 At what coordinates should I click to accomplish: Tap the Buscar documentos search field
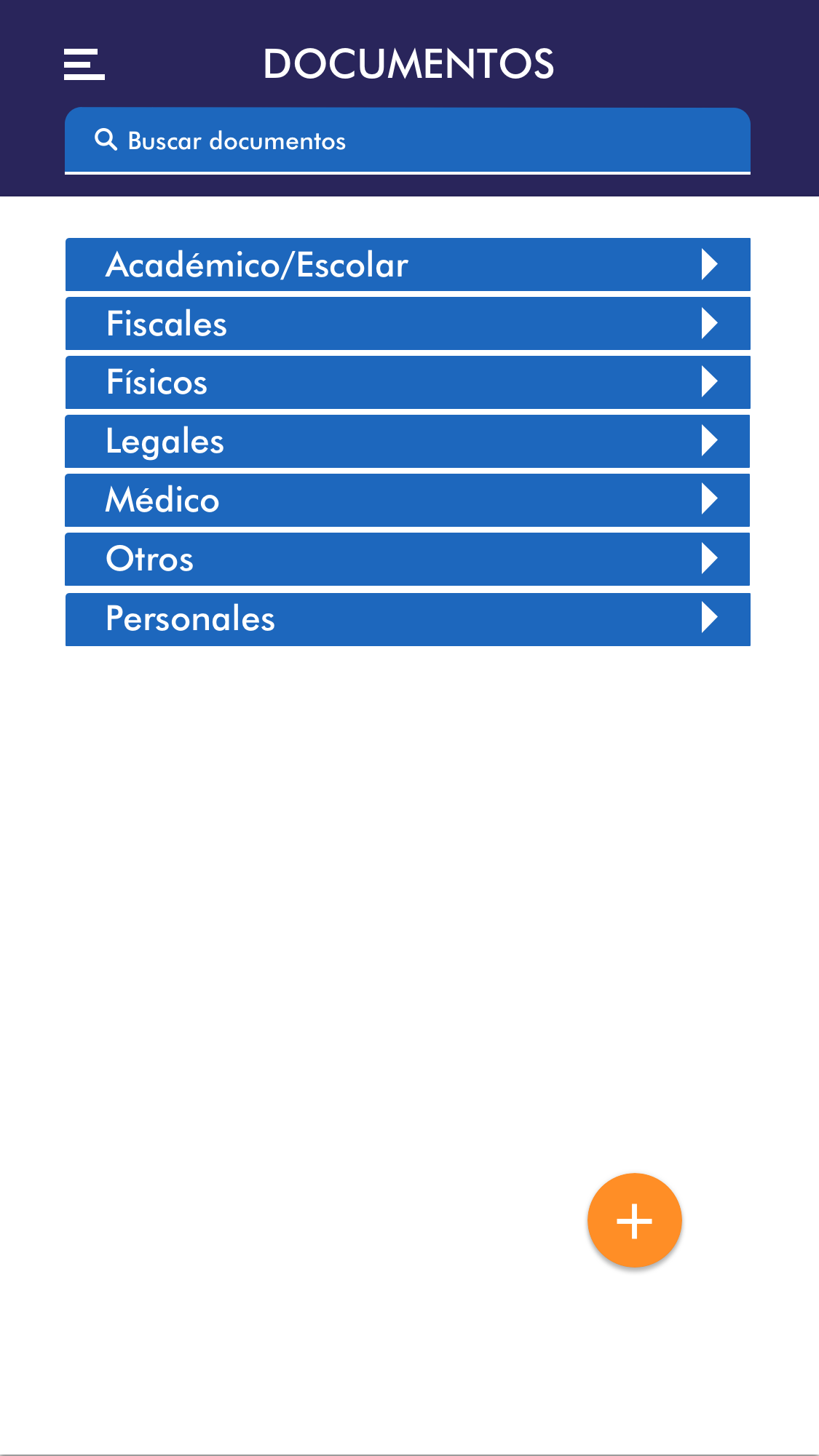tap(408, 140)
